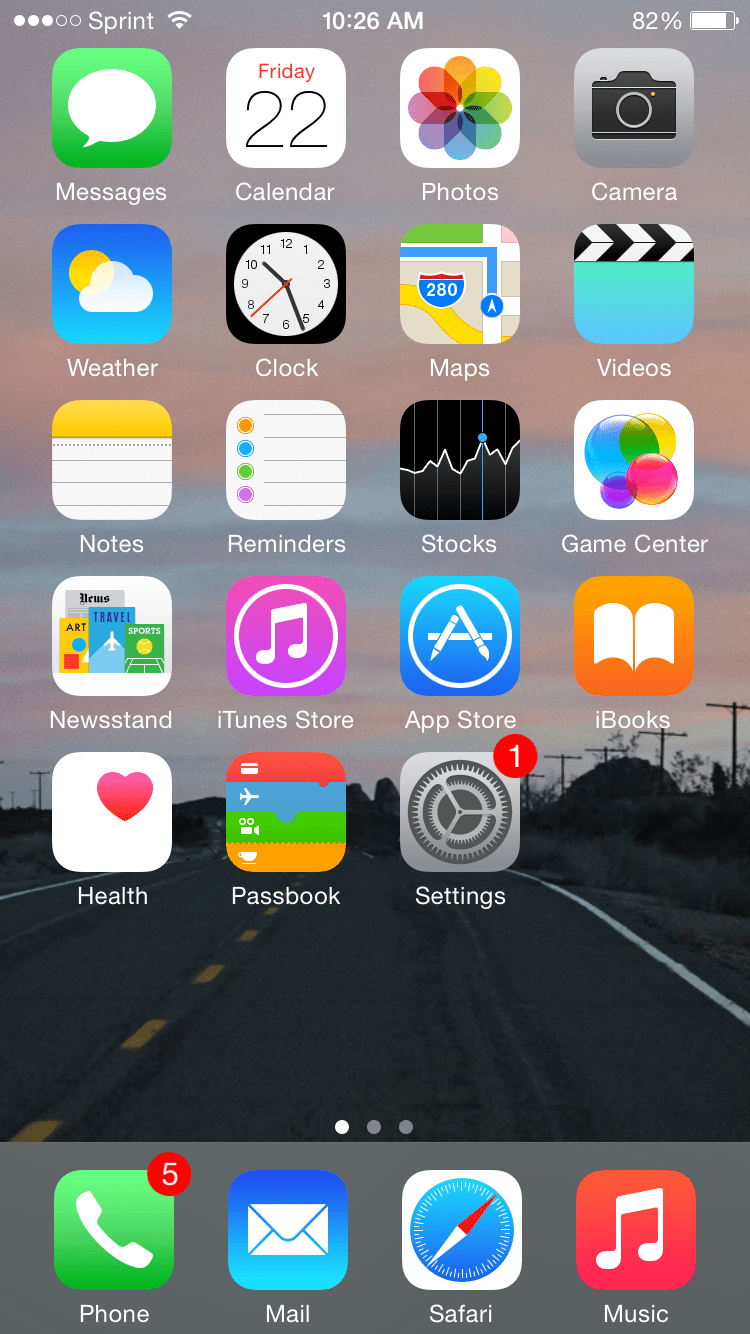Open Game Center

coord(633,460)
